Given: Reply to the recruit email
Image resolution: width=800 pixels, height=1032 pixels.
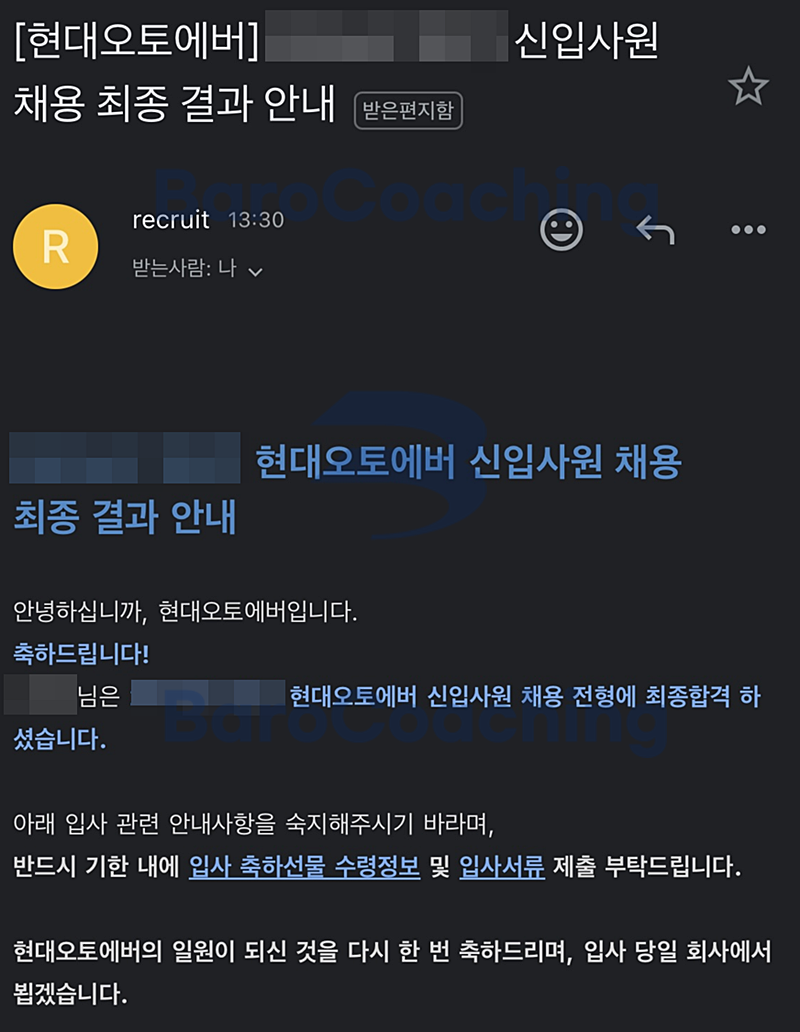Looking at the screenshot, I should pyautogui.click(x=655, y=231).
